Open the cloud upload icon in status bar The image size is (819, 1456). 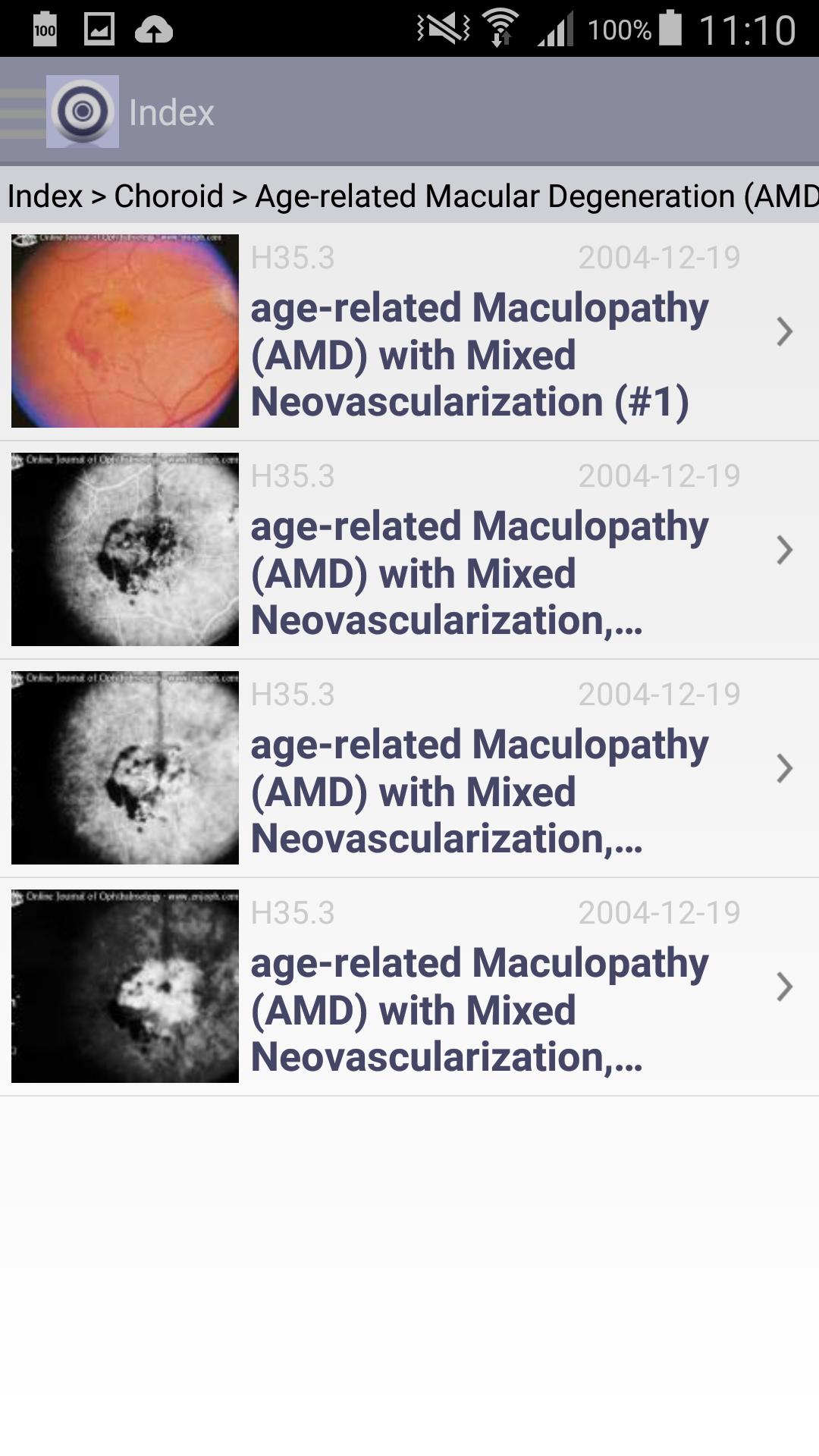click(x=152, y=30)
